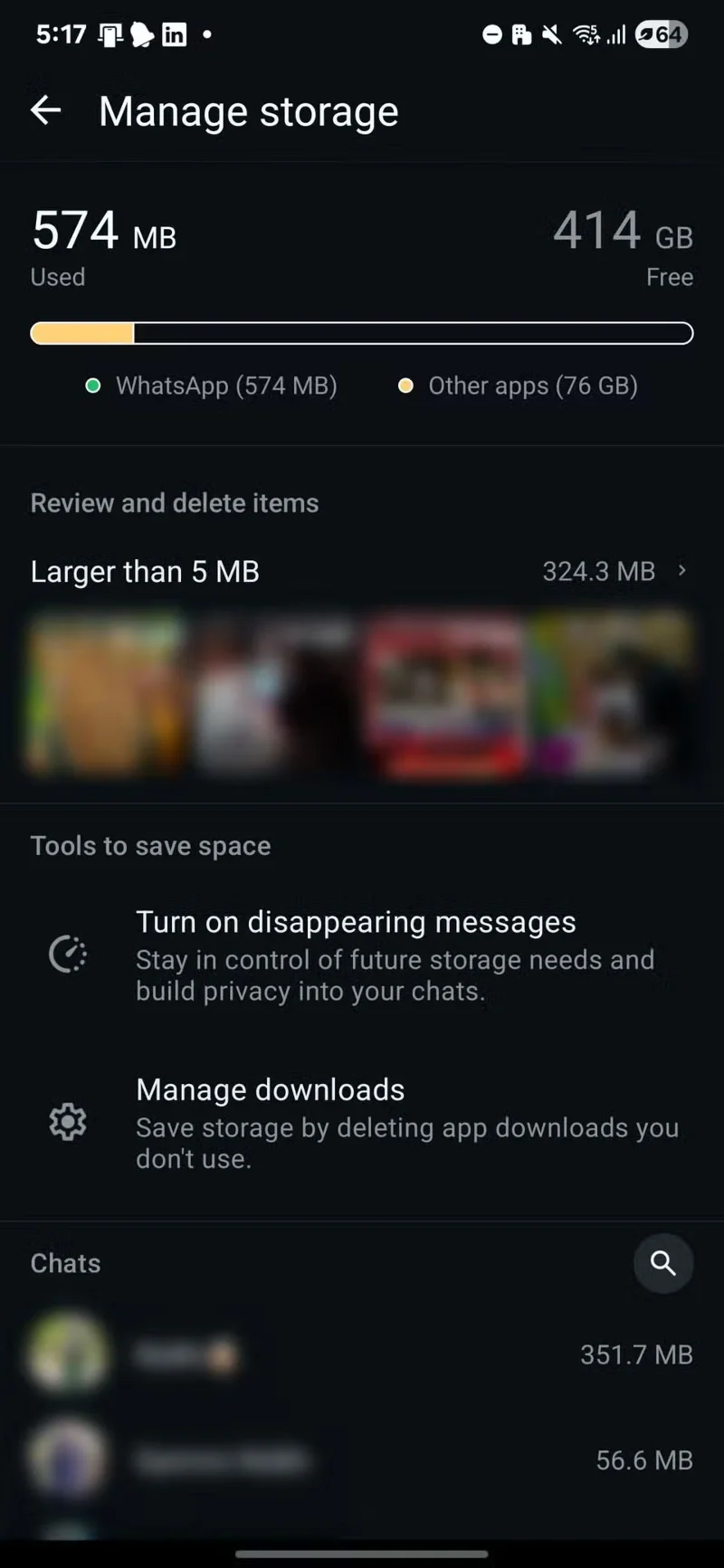The width and height of the screenshot is (724, 1568).
Task: Tap the WhatsApp green legend dot
Action: pyautogui.click(x=92, y=385)
